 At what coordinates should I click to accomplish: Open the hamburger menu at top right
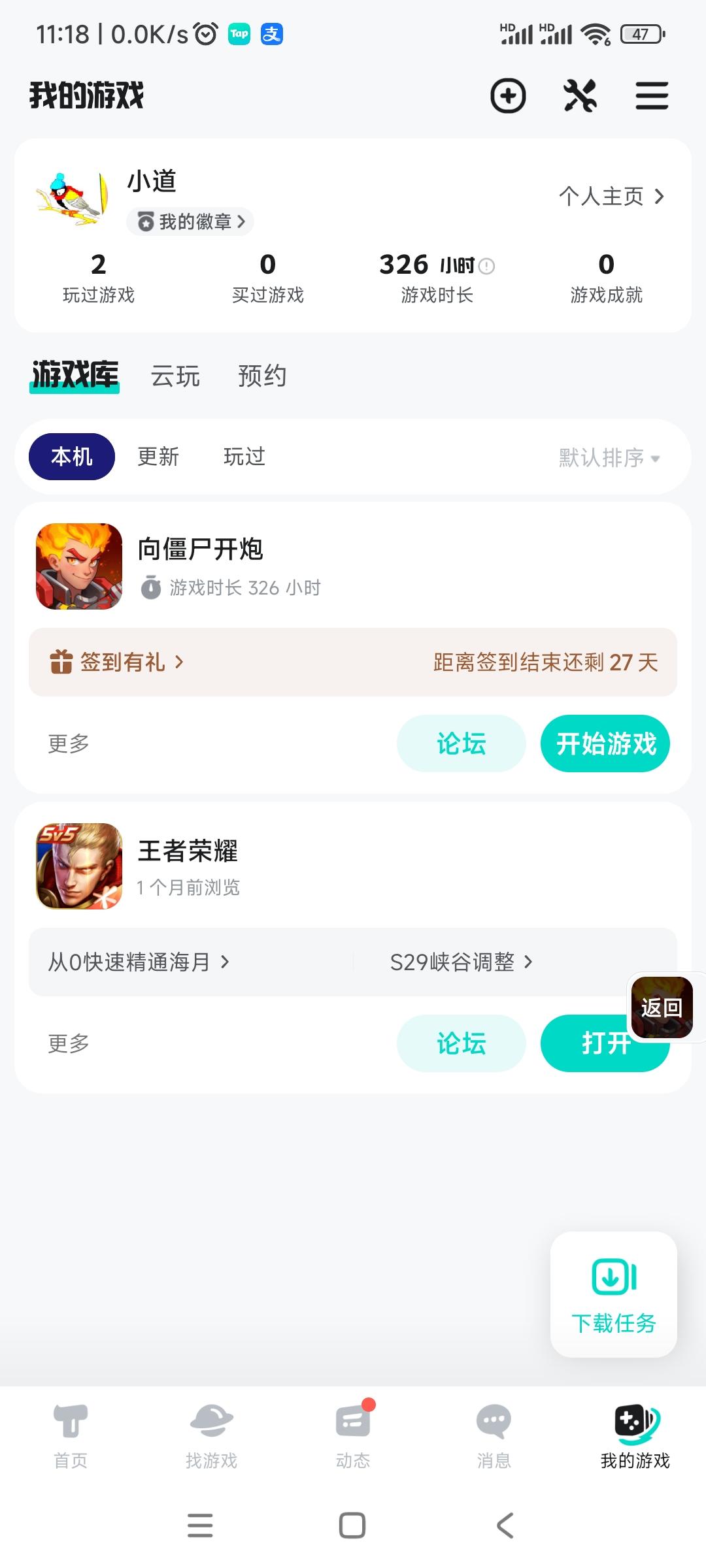point(650,95)
